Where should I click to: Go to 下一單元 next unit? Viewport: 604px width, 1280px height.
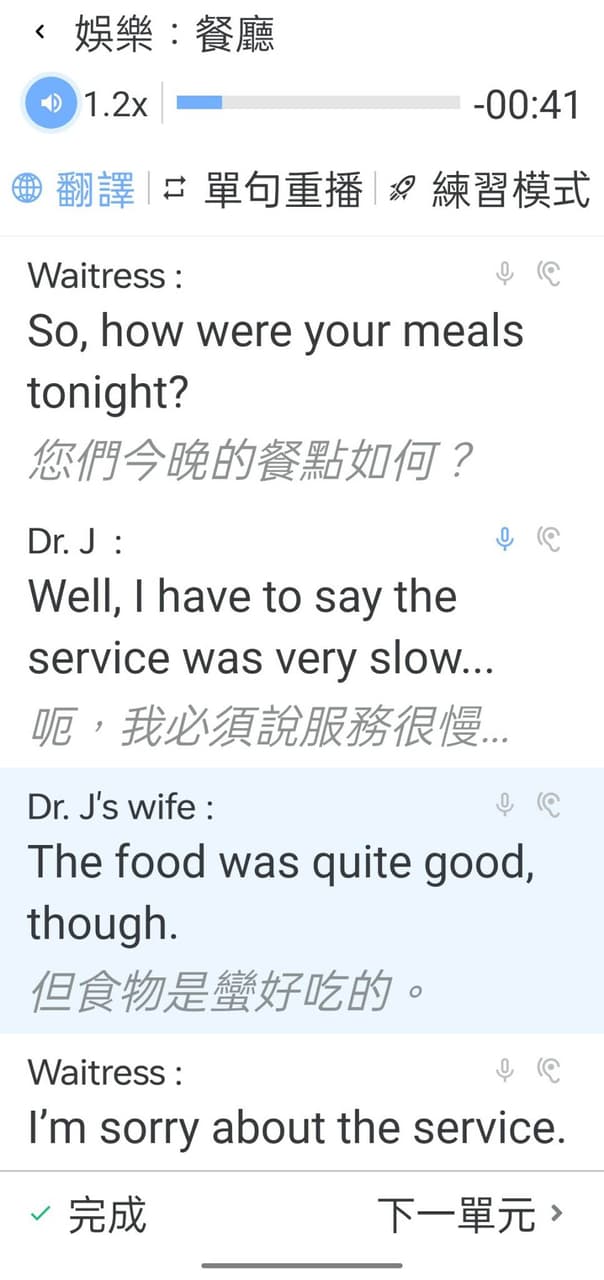pyautogui.click(x=470, y=1215)
